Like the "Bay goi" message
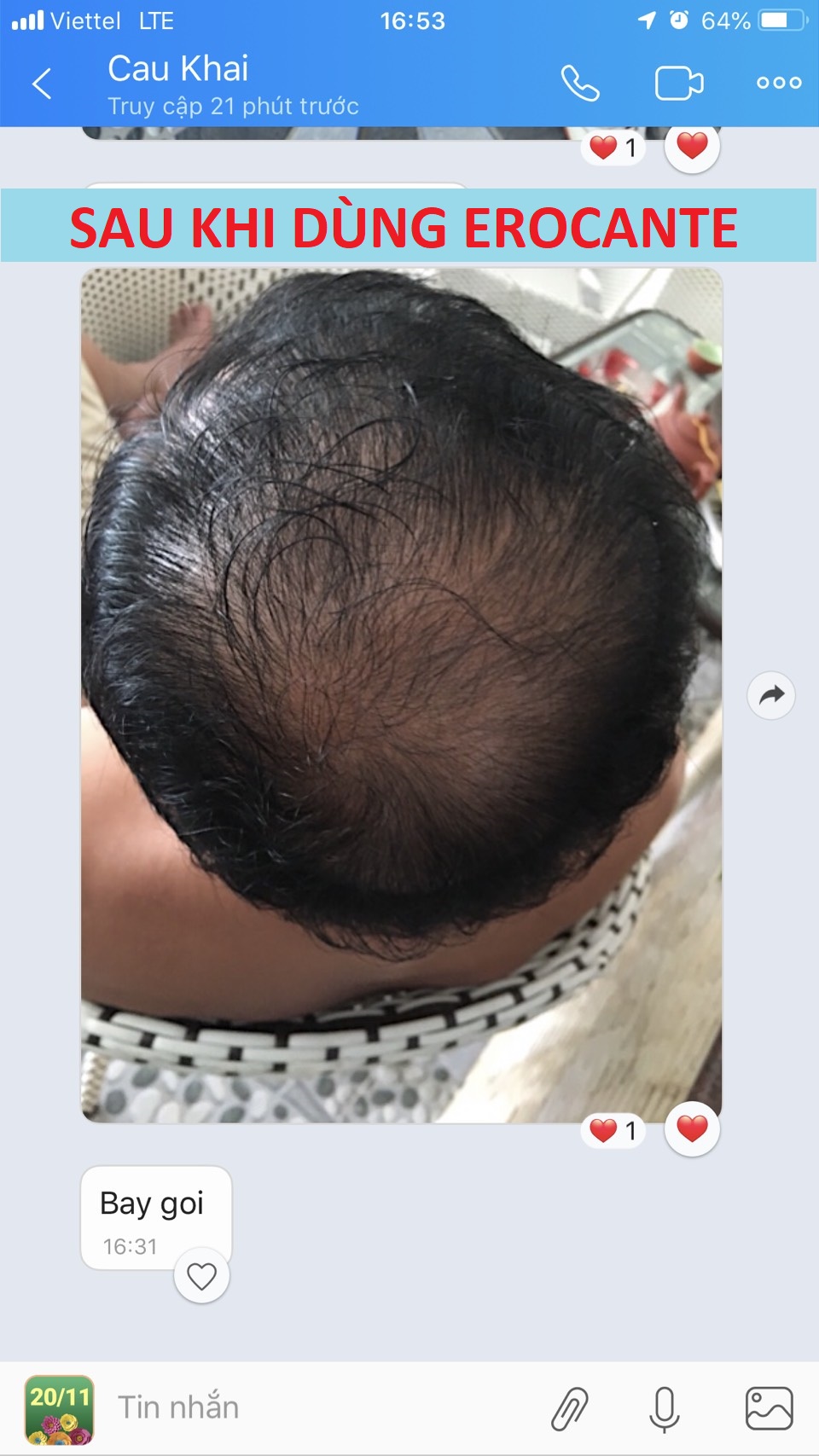 [201, 1276]
